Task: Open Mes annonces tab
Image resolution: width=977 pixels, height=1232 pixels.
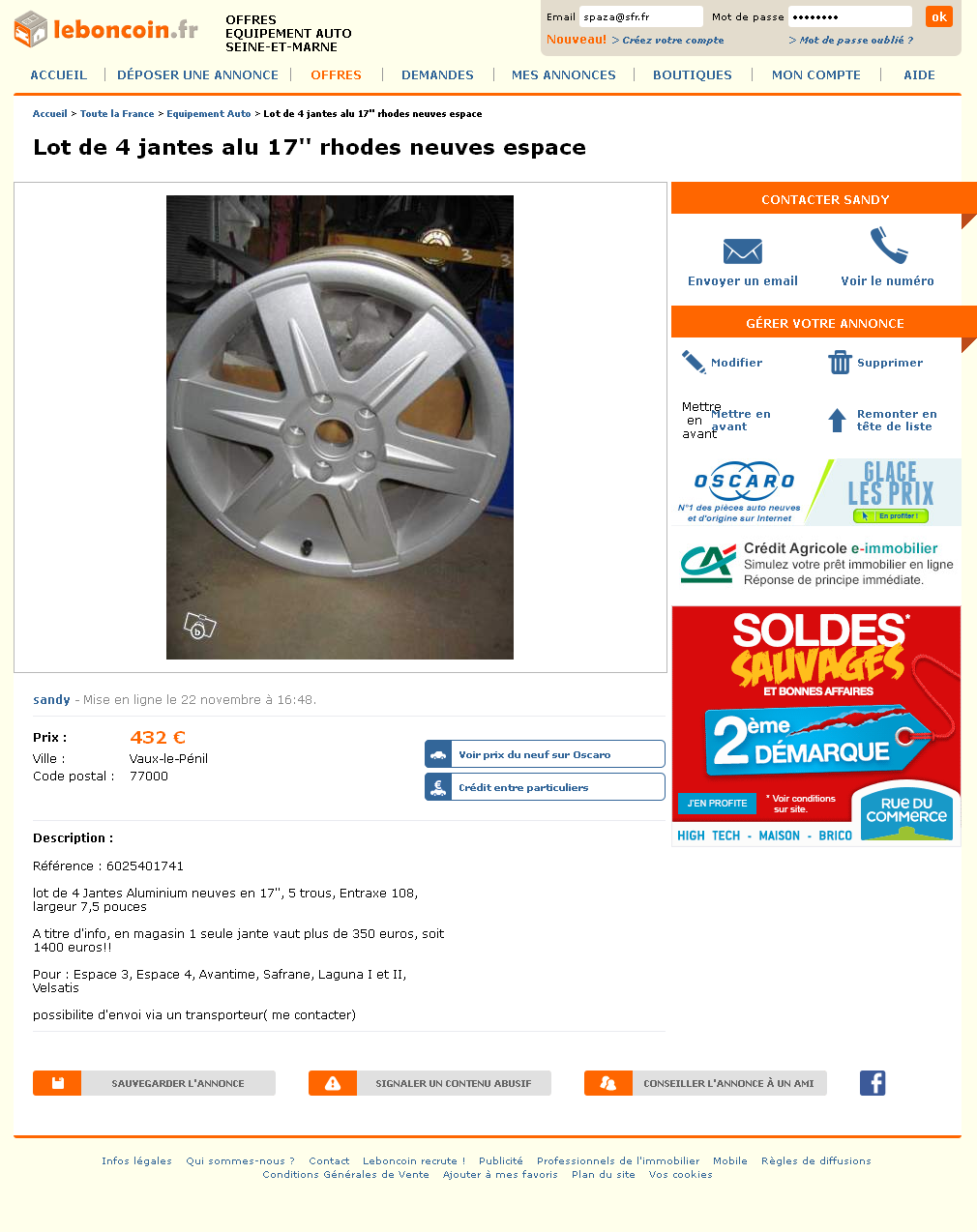Action: pyautogui.click(x=563, y=74)
